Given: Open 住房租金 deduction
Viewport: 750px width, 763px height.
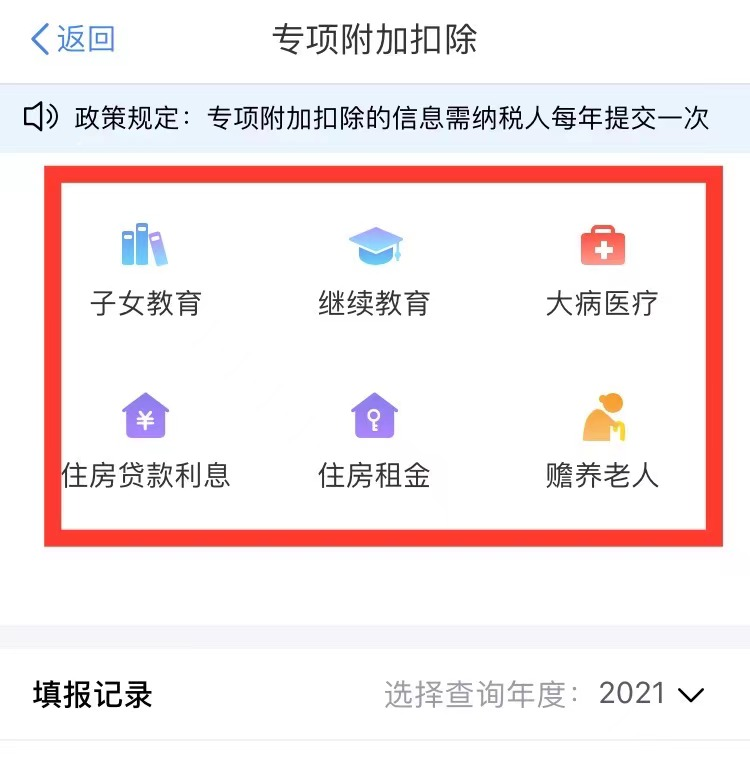Looking at the screenshot, I should click(x=375, y=440).
